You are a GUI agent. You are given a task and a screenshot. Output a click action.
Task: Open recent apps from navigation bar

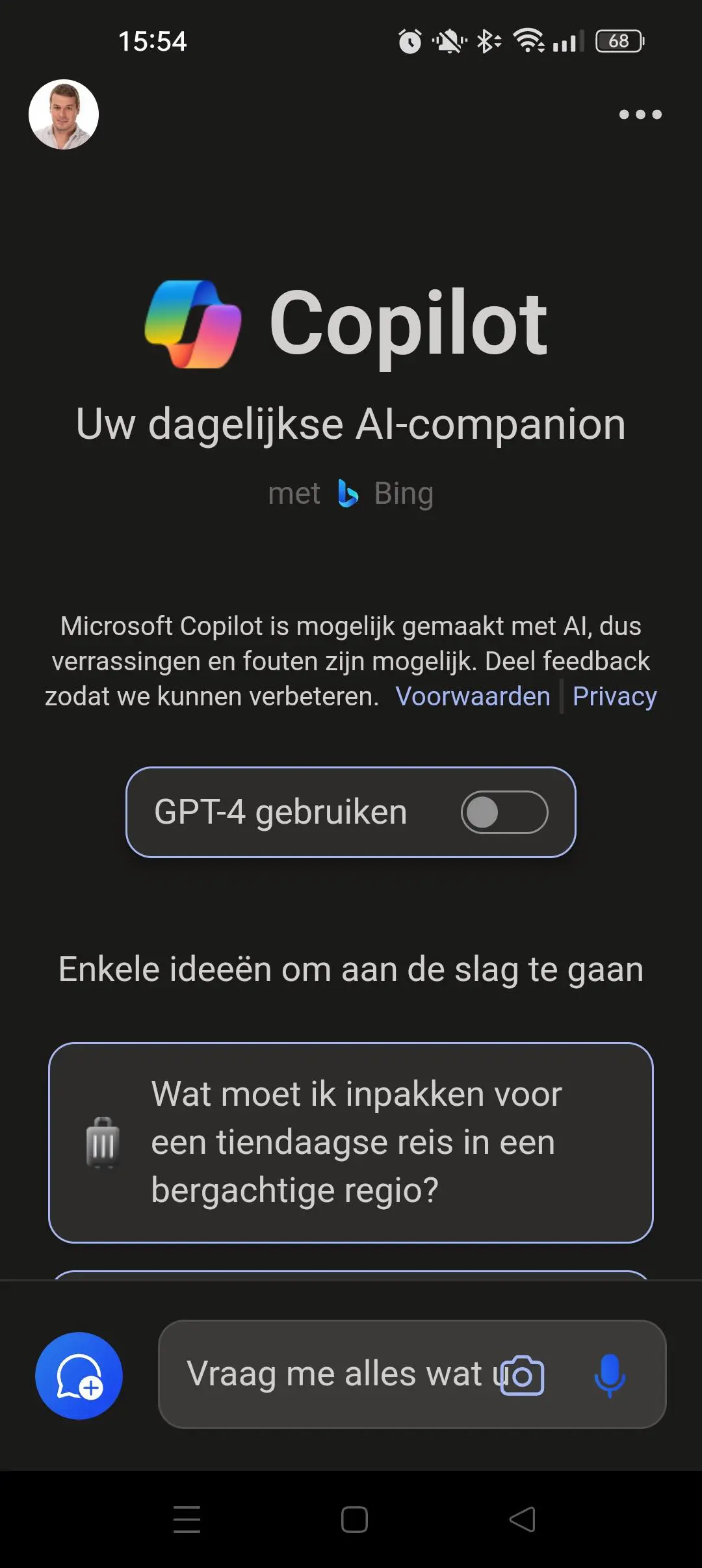pos(187,1519)
